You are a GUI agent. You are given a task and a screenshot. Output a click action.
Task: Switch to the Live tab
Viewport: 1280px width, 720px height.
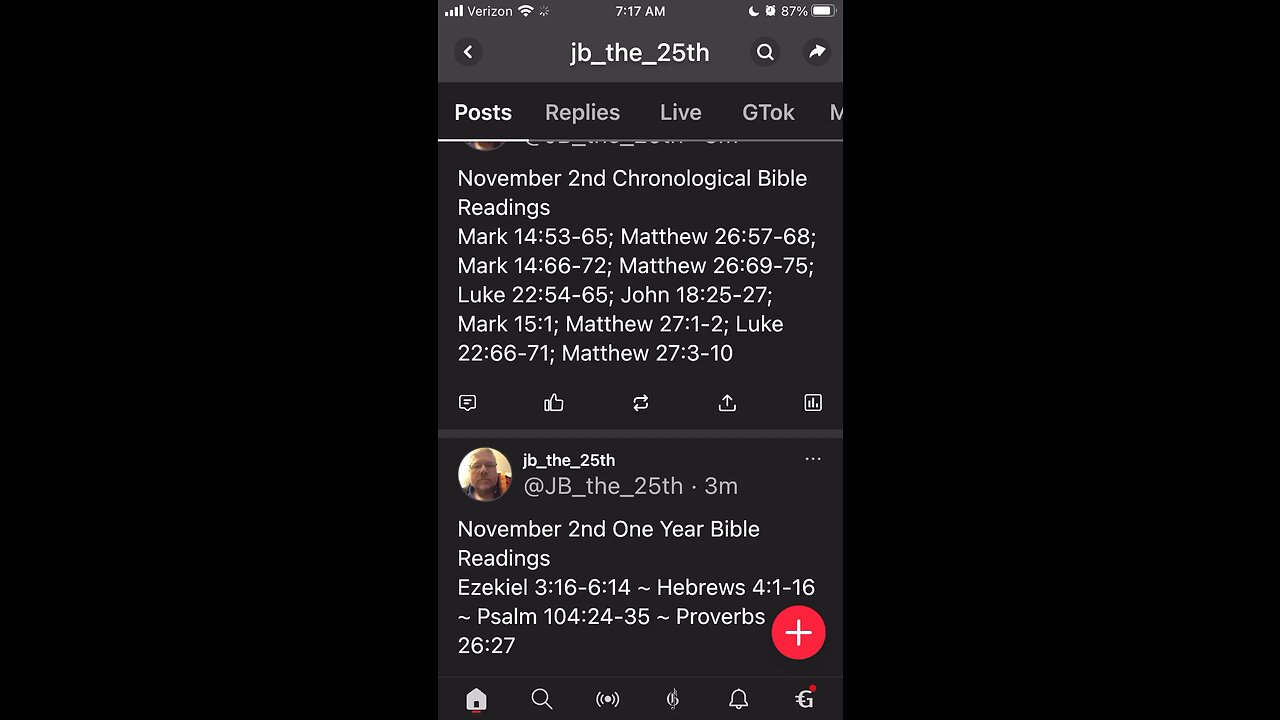[x=680, y=112]
